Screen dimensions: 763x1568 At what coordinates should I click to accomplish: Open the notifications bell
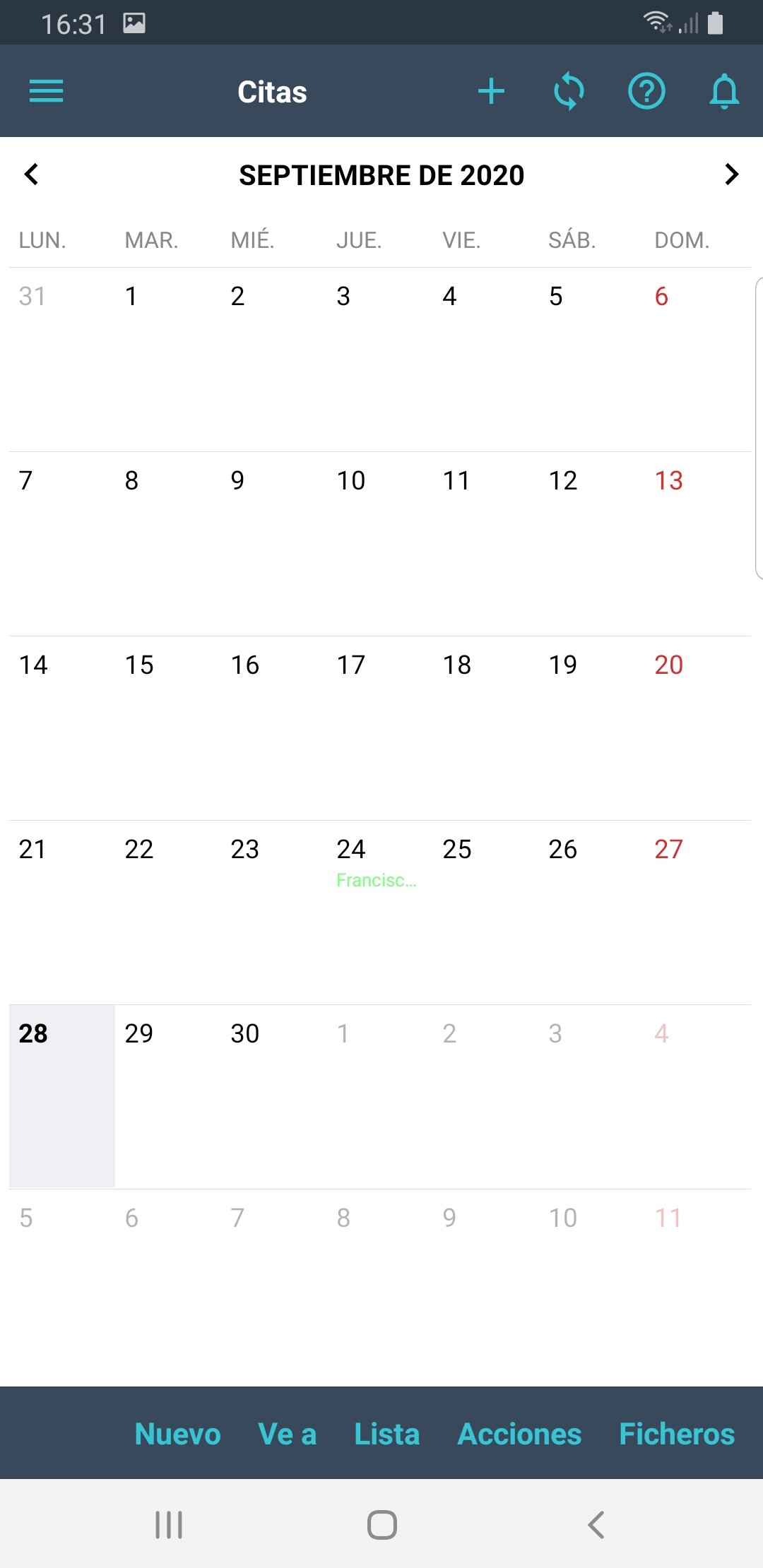(724, 91)
